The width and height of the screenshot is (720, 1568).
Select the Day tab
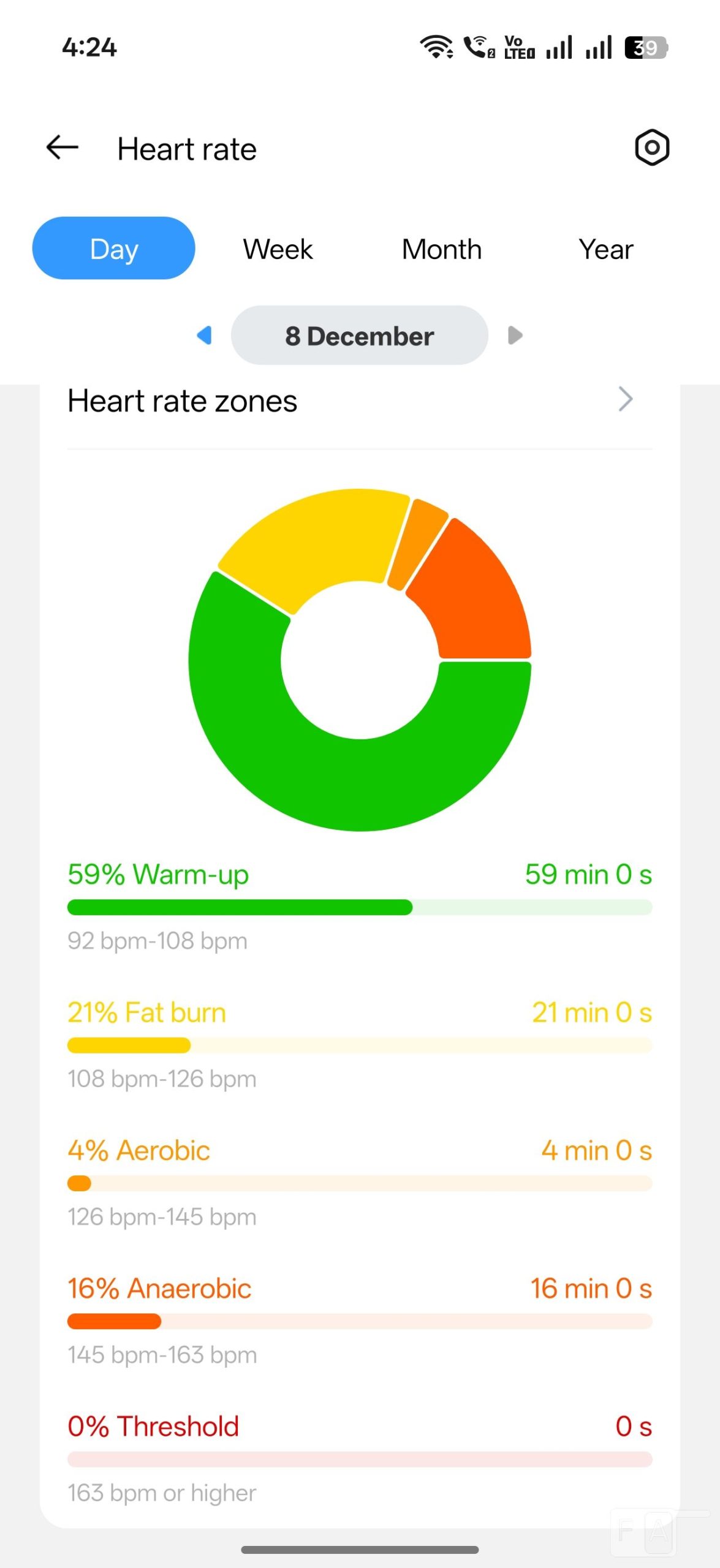click(114, 249)
